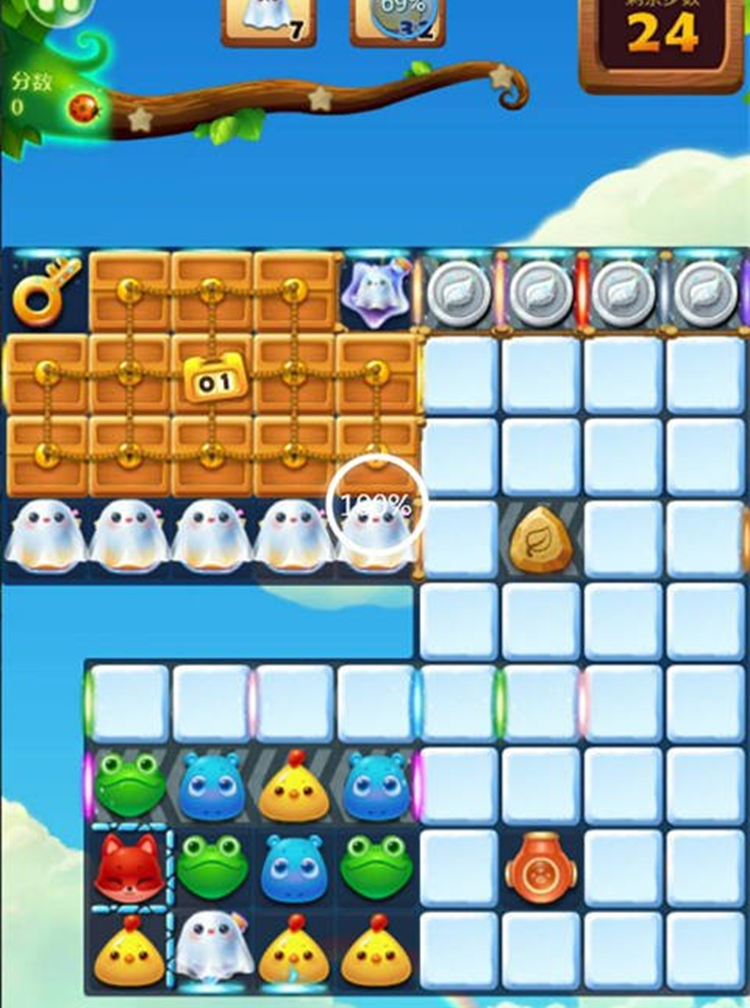
Task: Tap the red cannon piece
Action: click(x=541, y=867)
